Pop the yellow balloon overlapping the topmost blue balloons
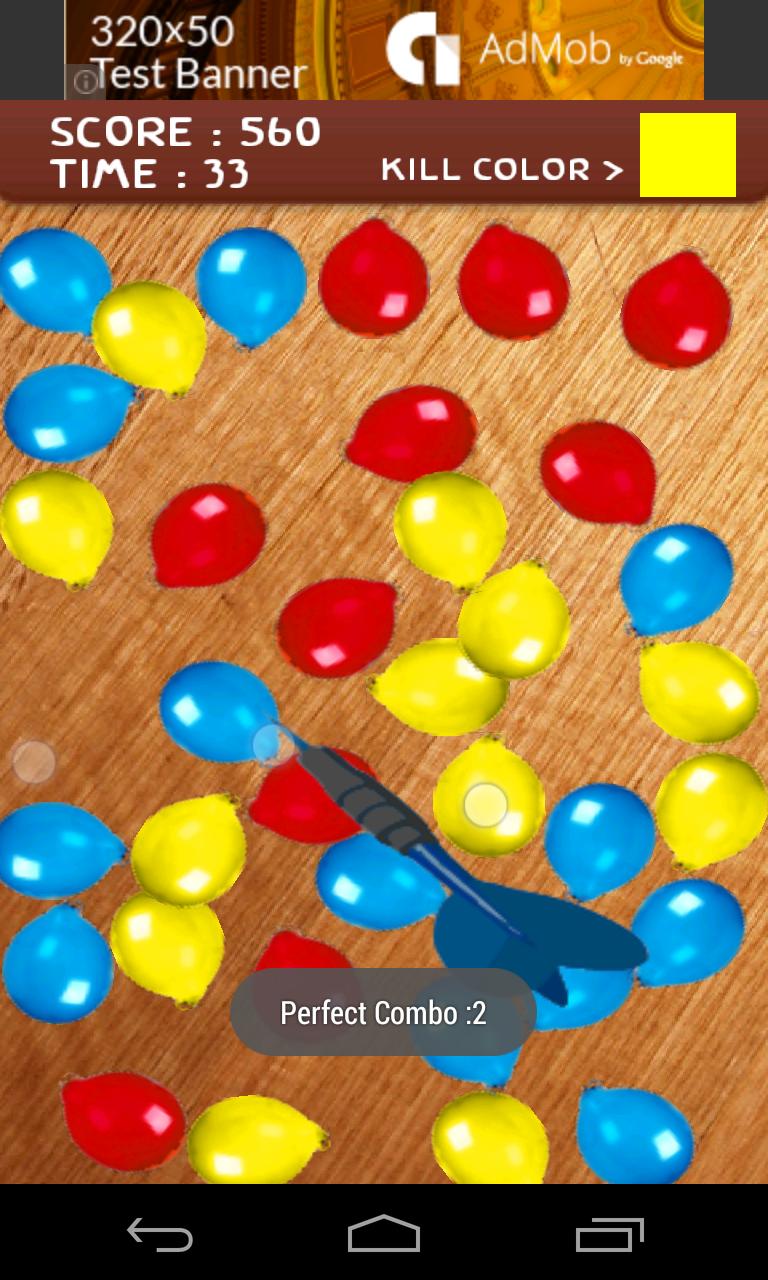 tap(149, 336)
